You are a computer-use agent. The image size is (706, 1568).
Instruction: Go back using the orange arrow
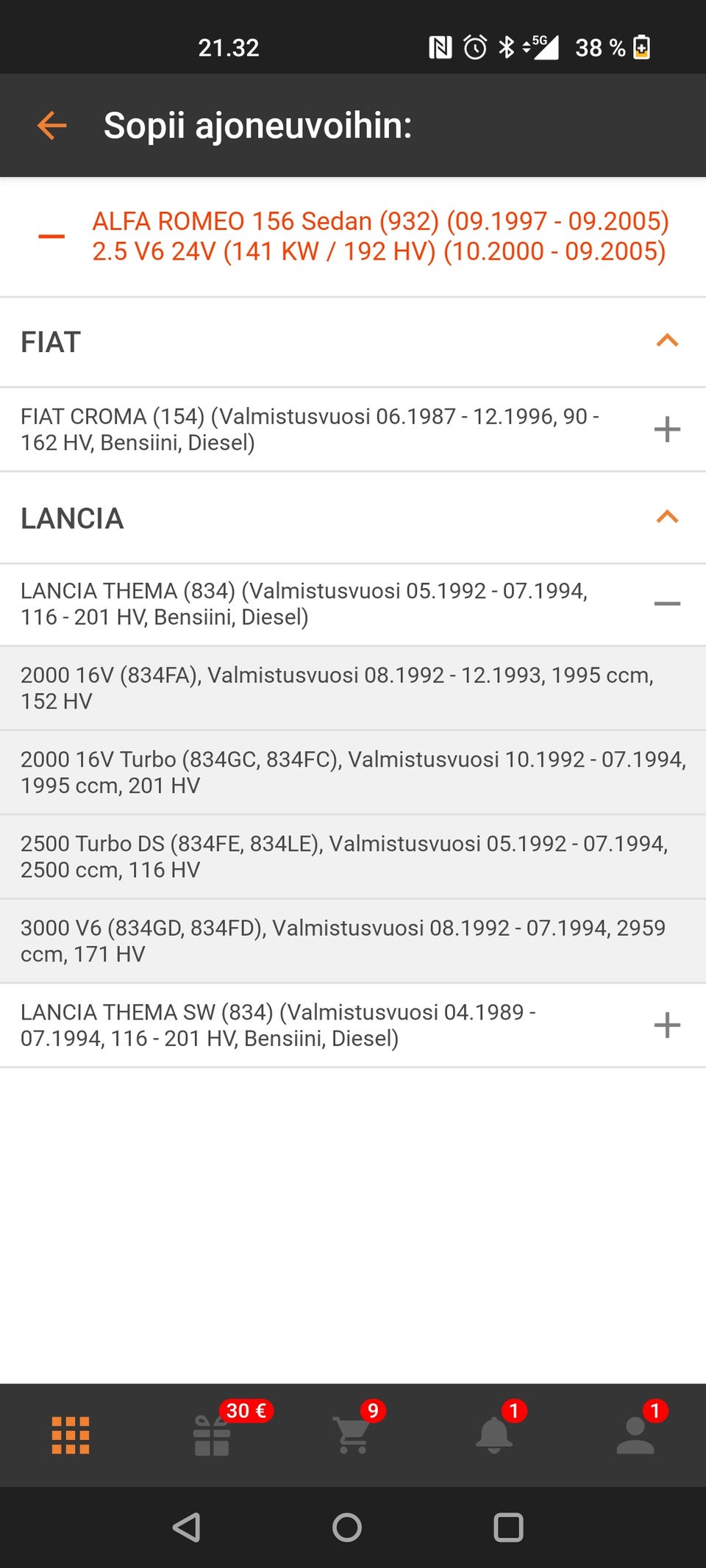pyautogui.click(x=52, y=126)
